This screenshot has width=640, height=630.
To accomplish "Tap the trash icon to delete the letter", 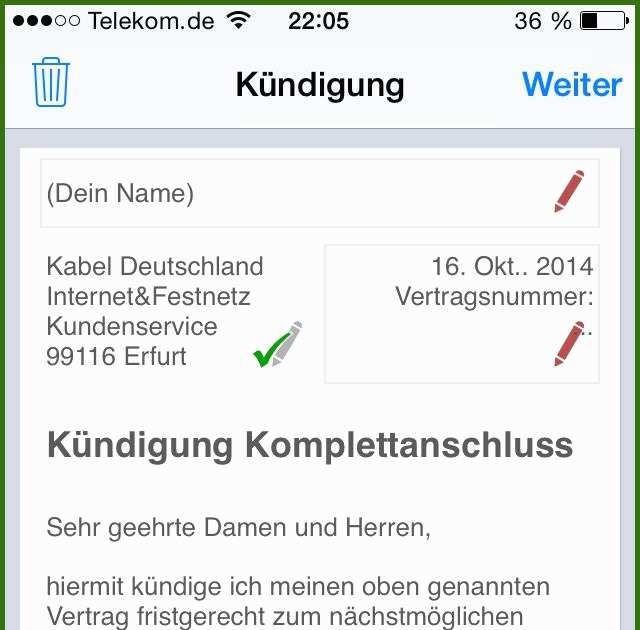I will [50, 83].
